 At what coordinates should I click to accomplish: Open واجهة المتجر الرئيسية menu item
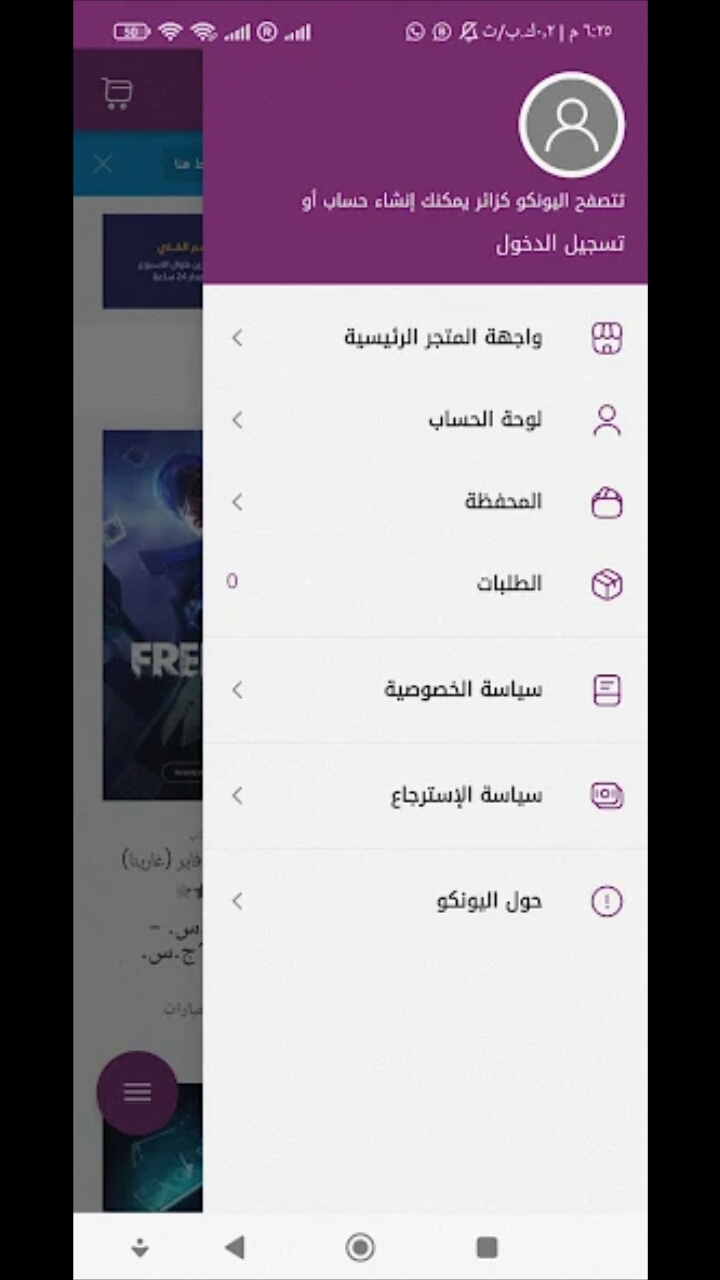pyautogui.click(x=425, y=338)
